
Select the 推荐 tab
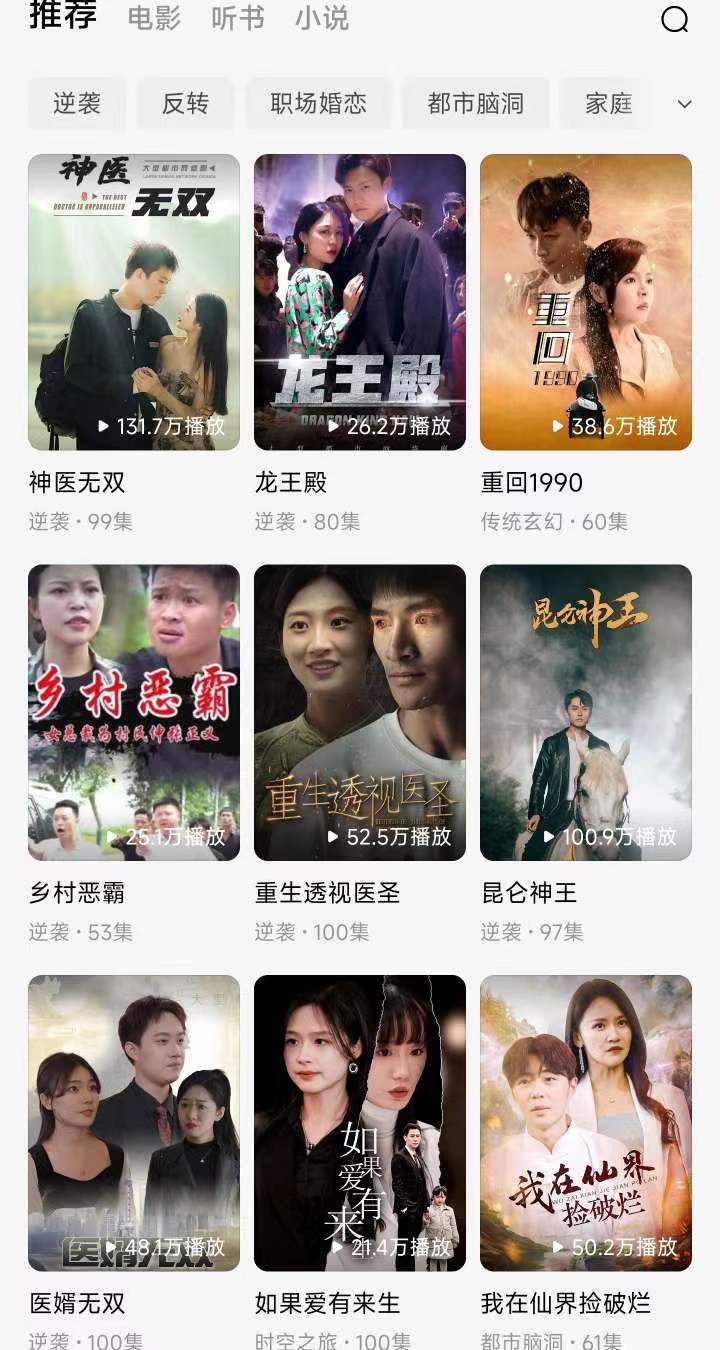pos(63,16)
